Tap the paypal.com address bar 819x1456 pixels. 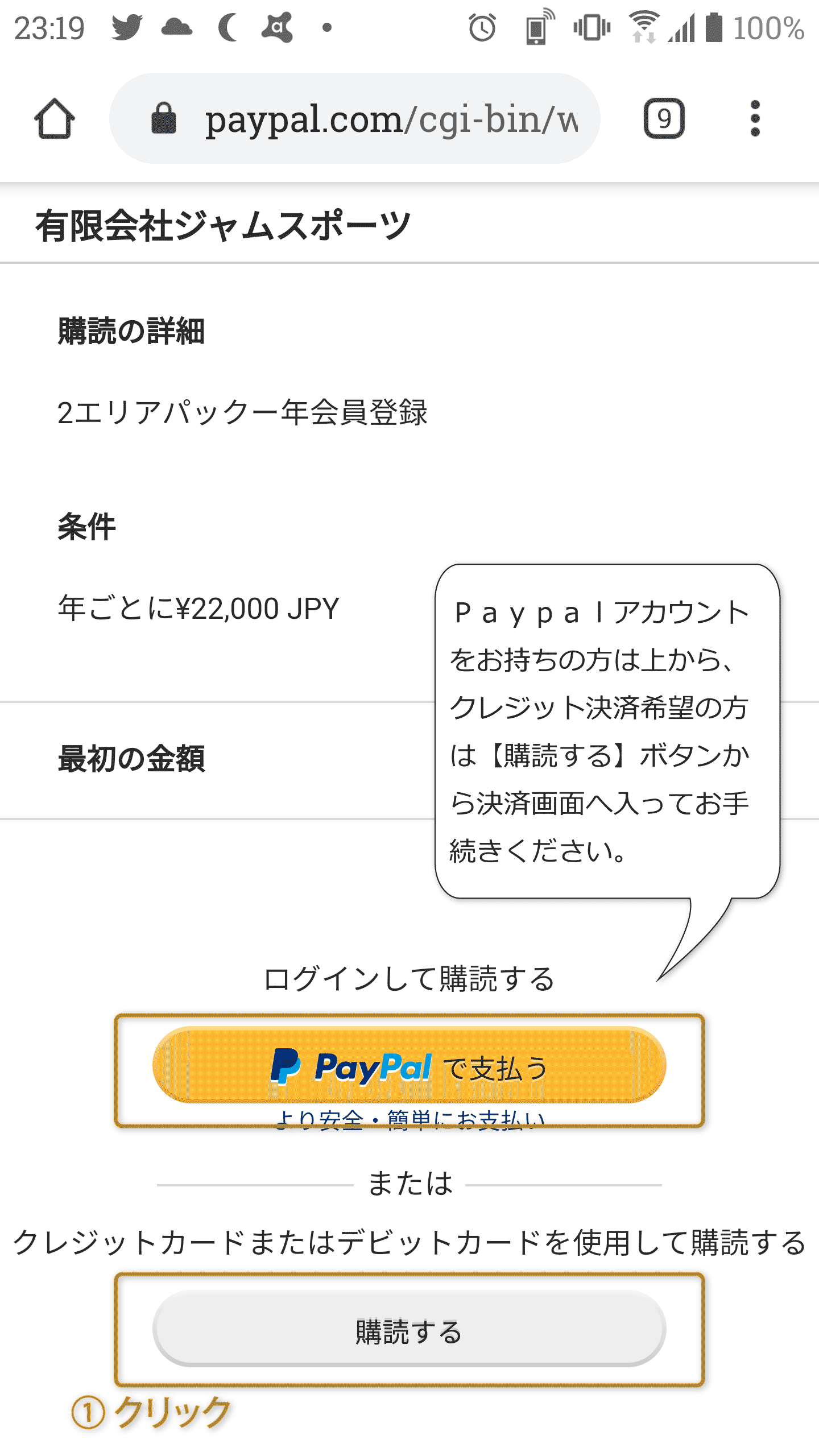point(354,118)
